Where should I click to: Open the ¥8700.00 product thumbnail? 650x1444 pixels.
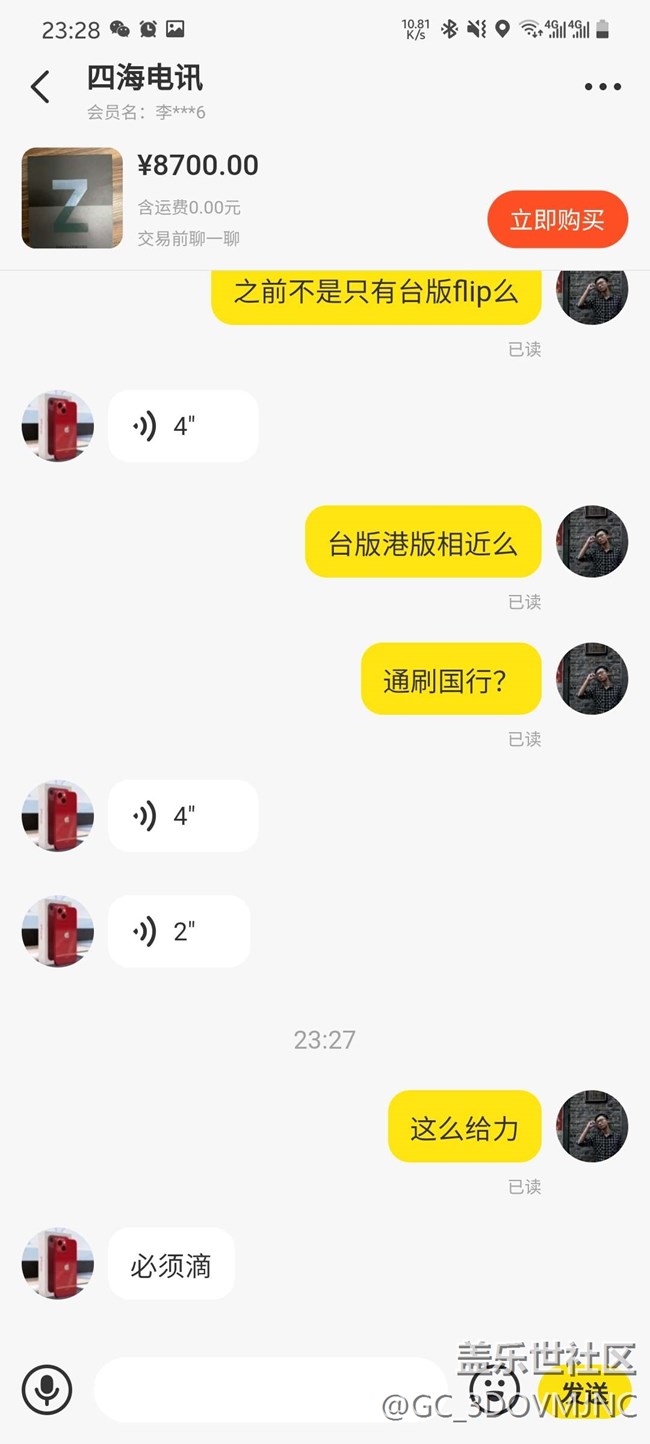point(72,198)
